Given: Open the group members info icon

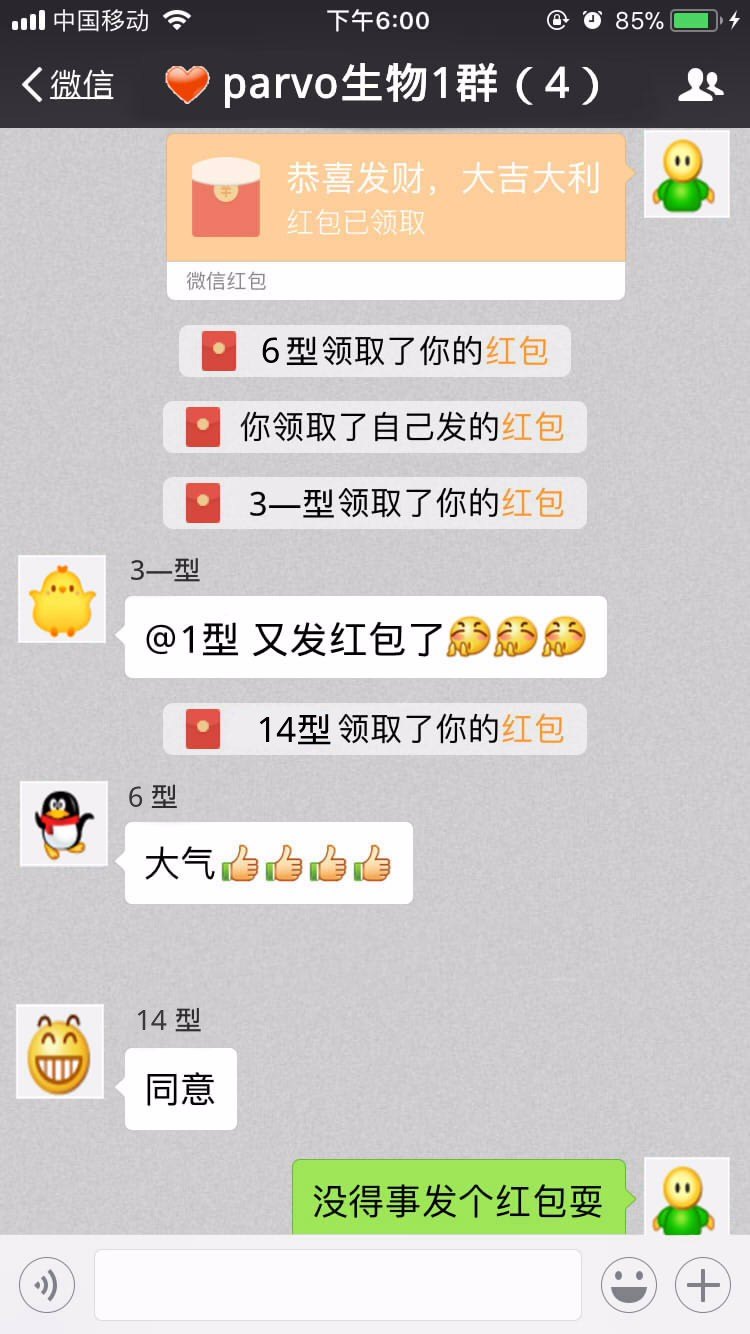Looking at the screenshot, I should tap(700, 85).
